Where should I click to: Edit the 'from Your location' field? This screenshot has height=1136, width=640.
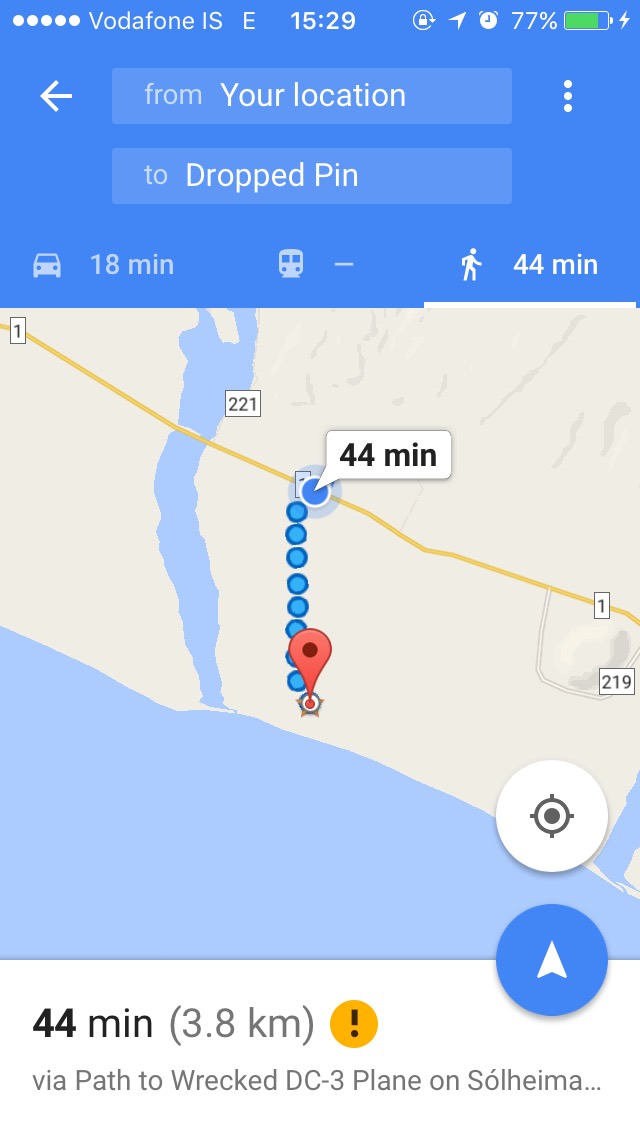312,96
